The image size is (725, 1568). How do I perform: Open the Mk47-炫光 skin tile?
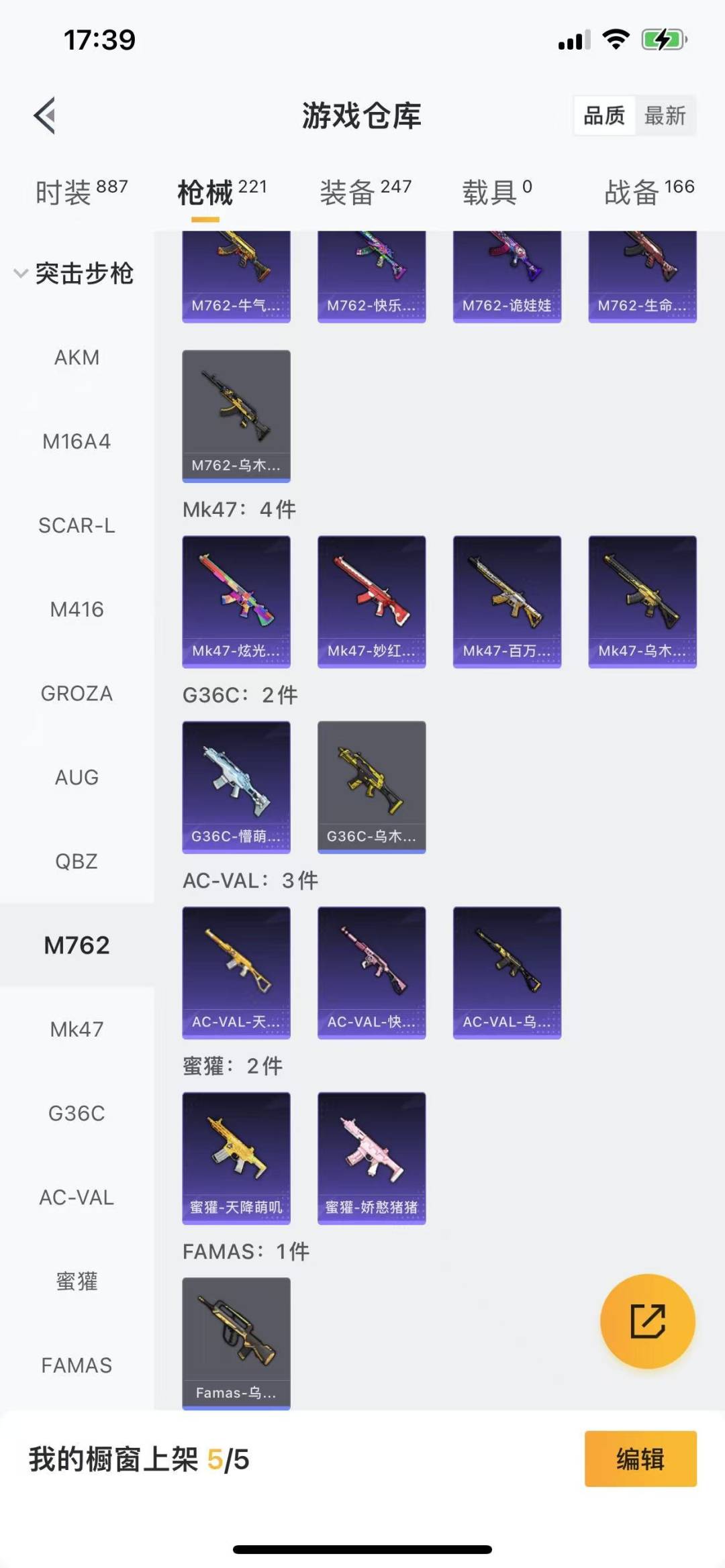pyautogui.click(x=236, y=601)
